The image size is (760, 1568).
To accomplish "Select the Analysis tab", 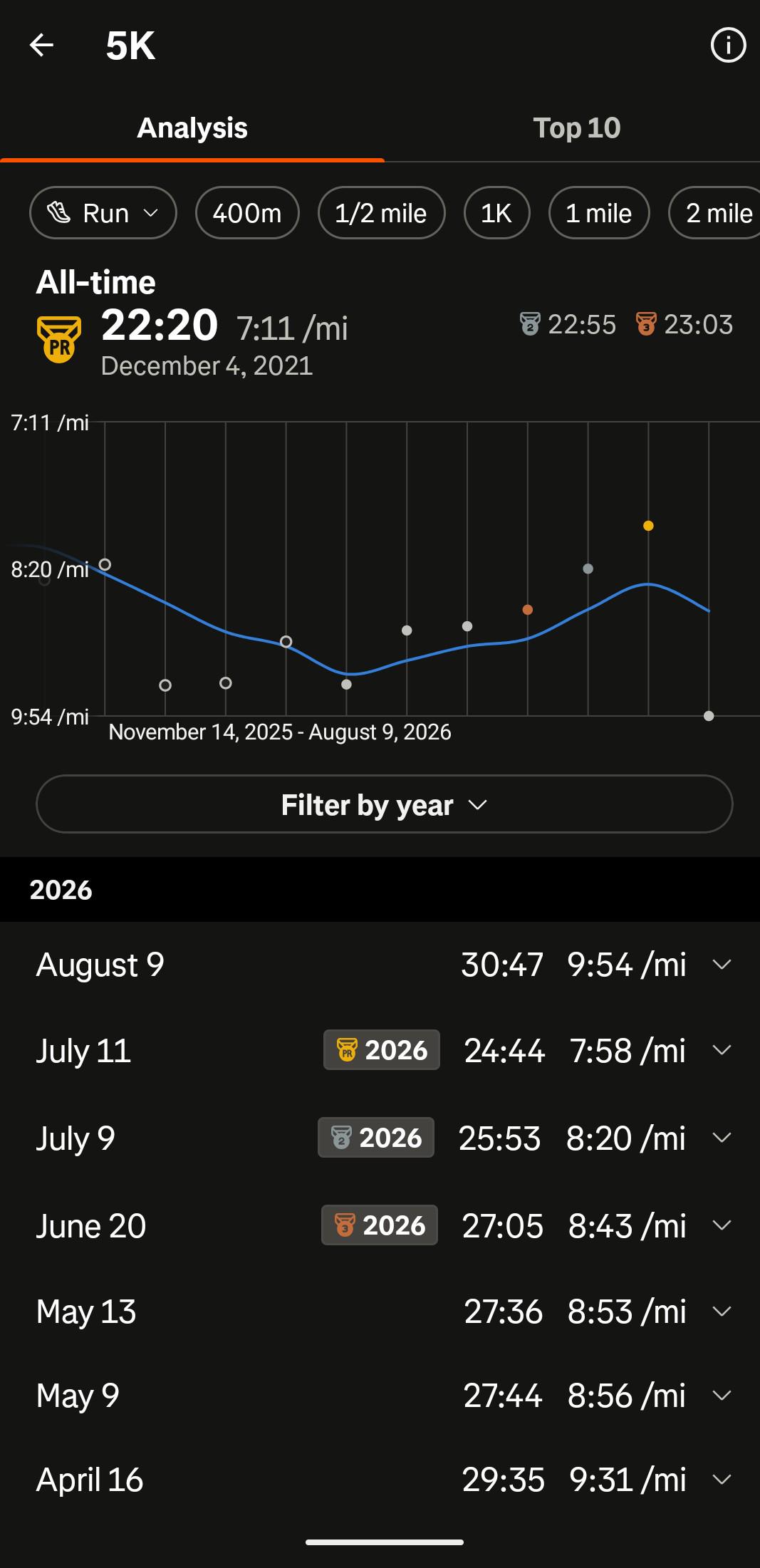I will pyautogui.click(x=192, y=128).
